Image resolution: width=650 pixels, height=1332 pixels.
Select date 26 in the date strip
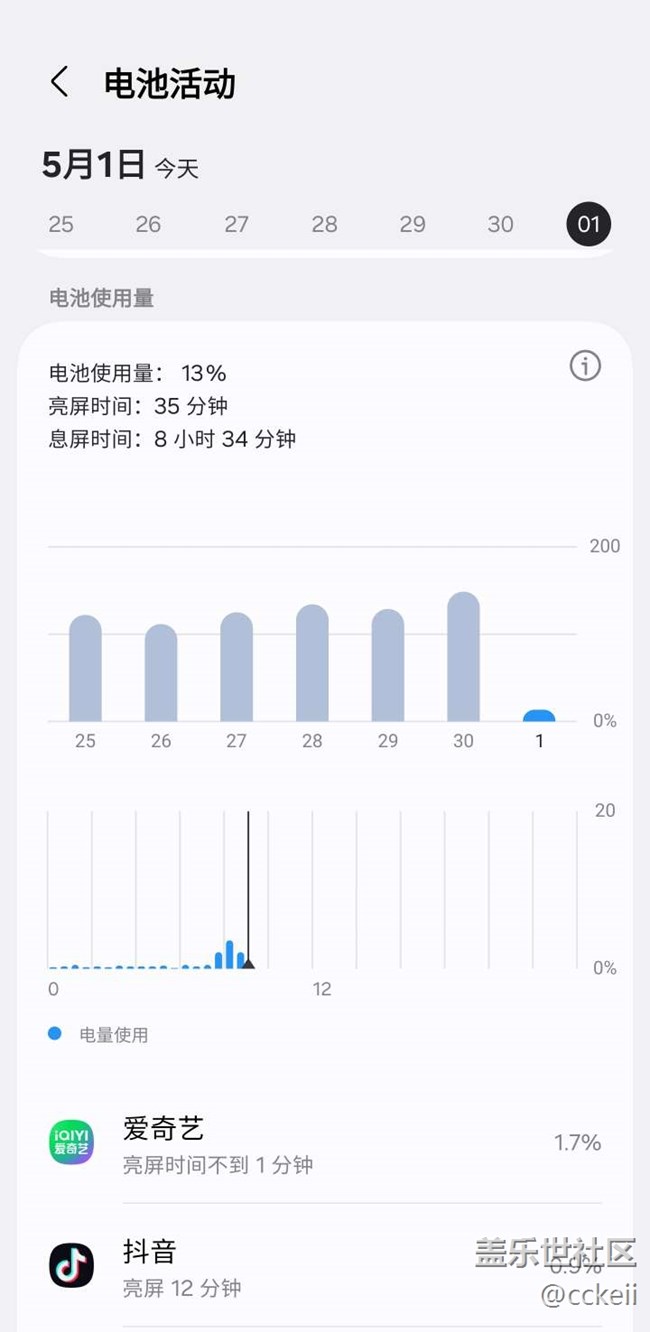tap(148, 224)
